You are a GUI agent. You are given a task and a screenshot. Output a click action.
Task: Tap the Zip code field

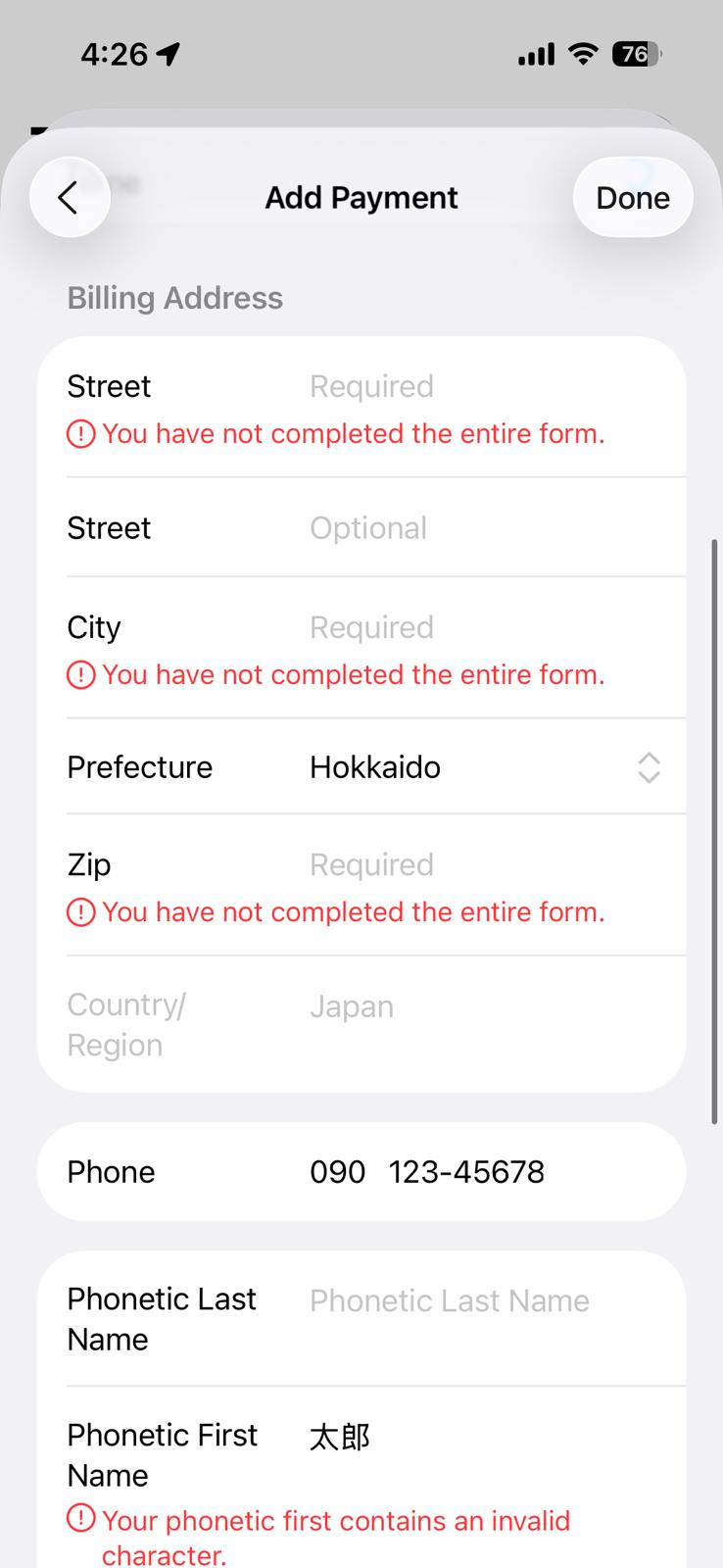pyautogui.click(x=480, y=865)
